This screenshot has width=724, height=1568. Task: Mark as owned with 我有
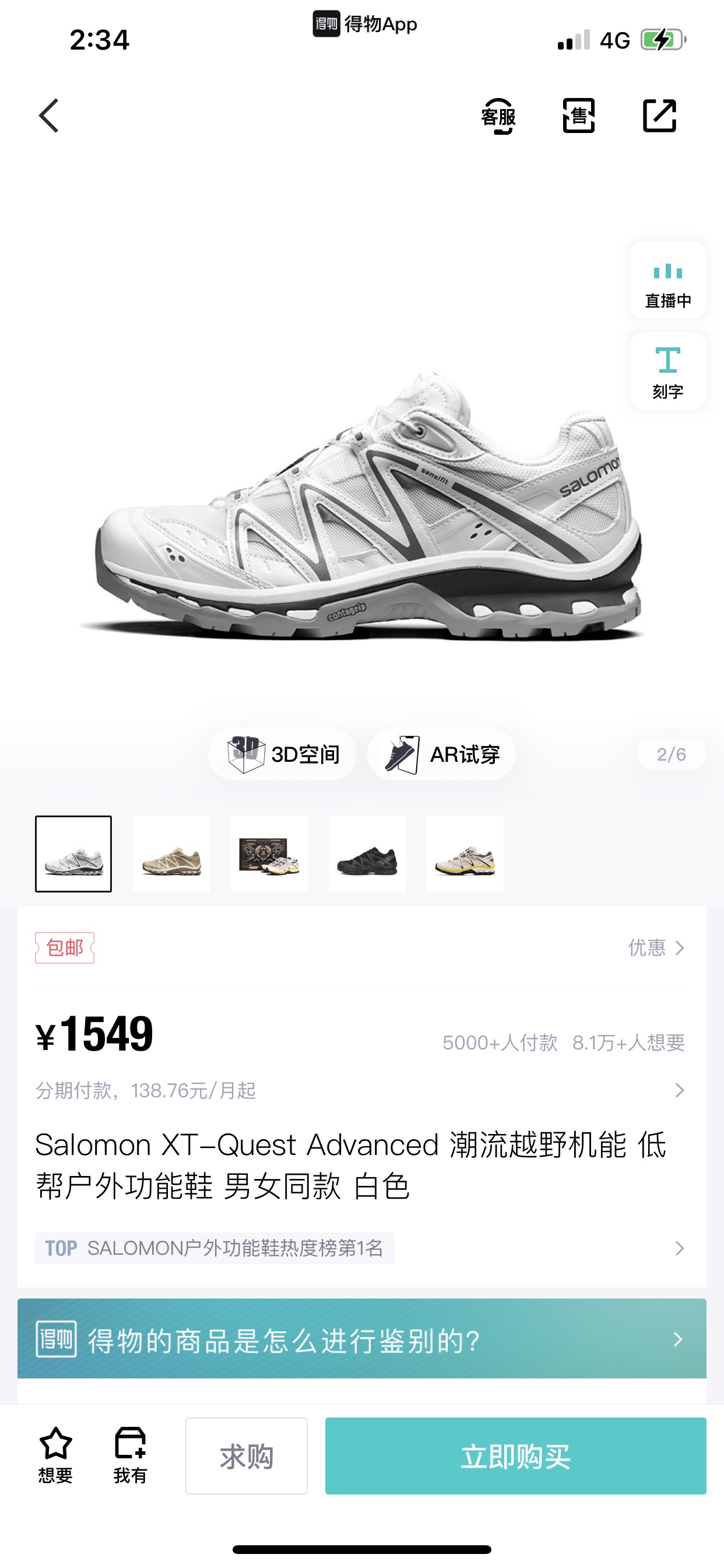tap(130, 1455)
